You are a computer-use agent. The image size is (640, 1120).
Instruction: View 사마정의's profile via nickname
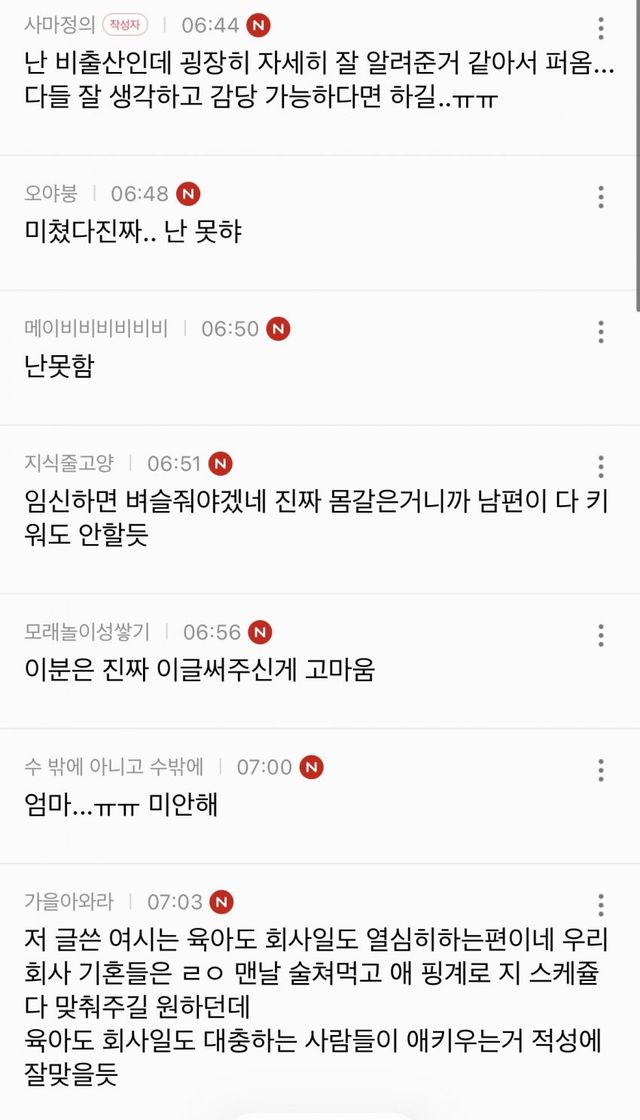coord(59,25)
